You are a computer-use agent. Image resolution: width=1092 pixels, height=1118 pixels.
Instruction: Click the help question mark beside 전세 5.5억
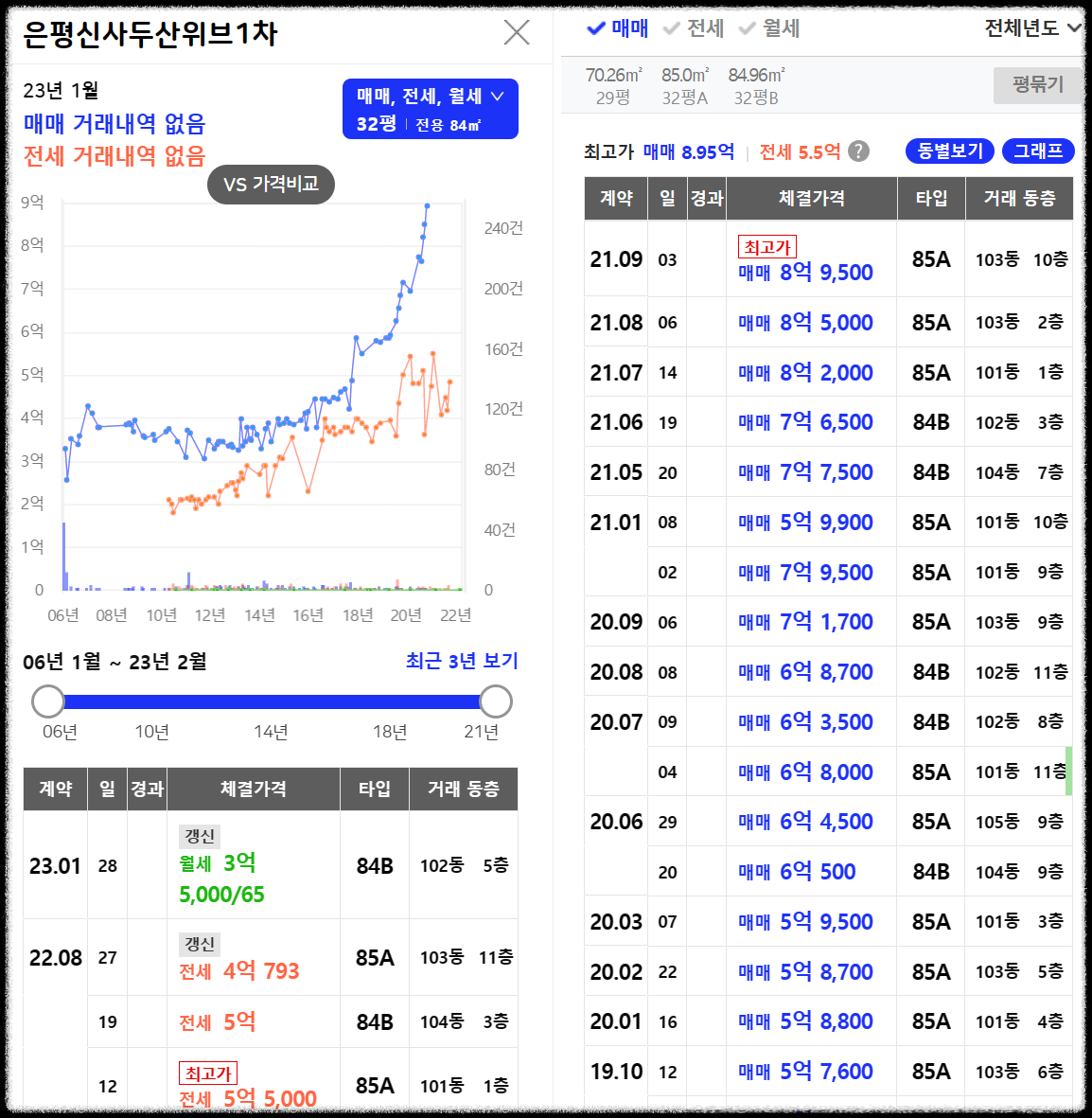pos(857,151)
